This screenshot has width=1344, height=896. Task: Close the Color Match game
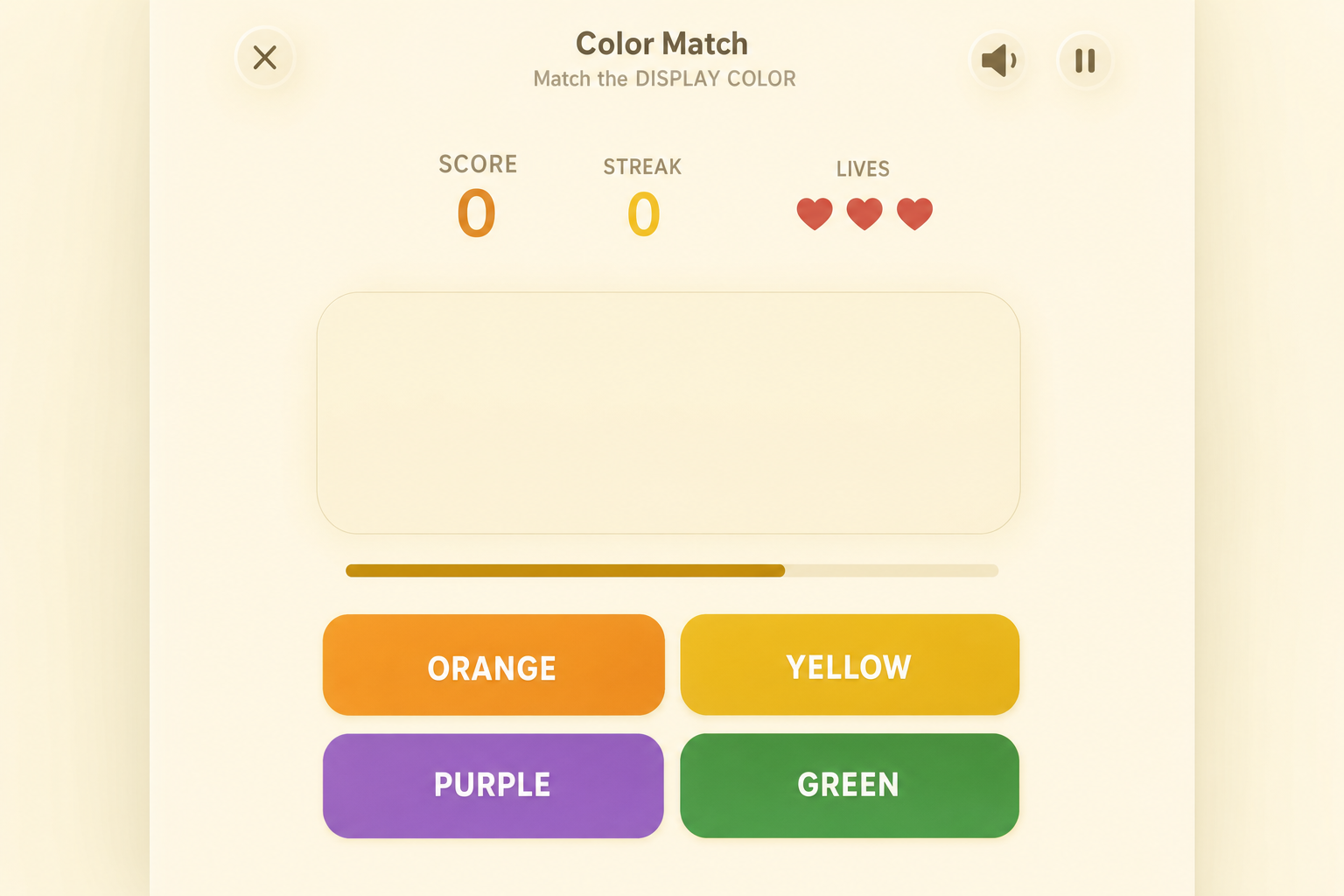(x=265, y=58)
